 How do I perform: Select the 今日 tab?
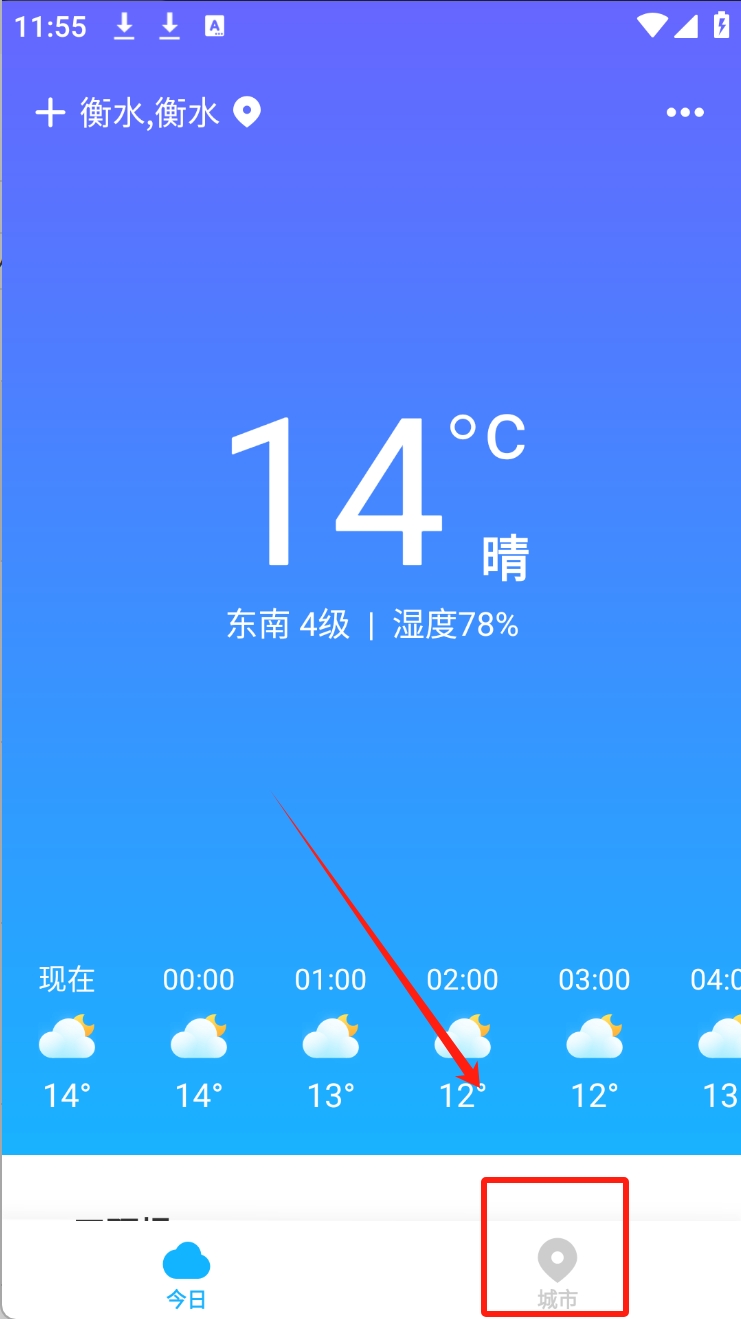coord(186,1273)
